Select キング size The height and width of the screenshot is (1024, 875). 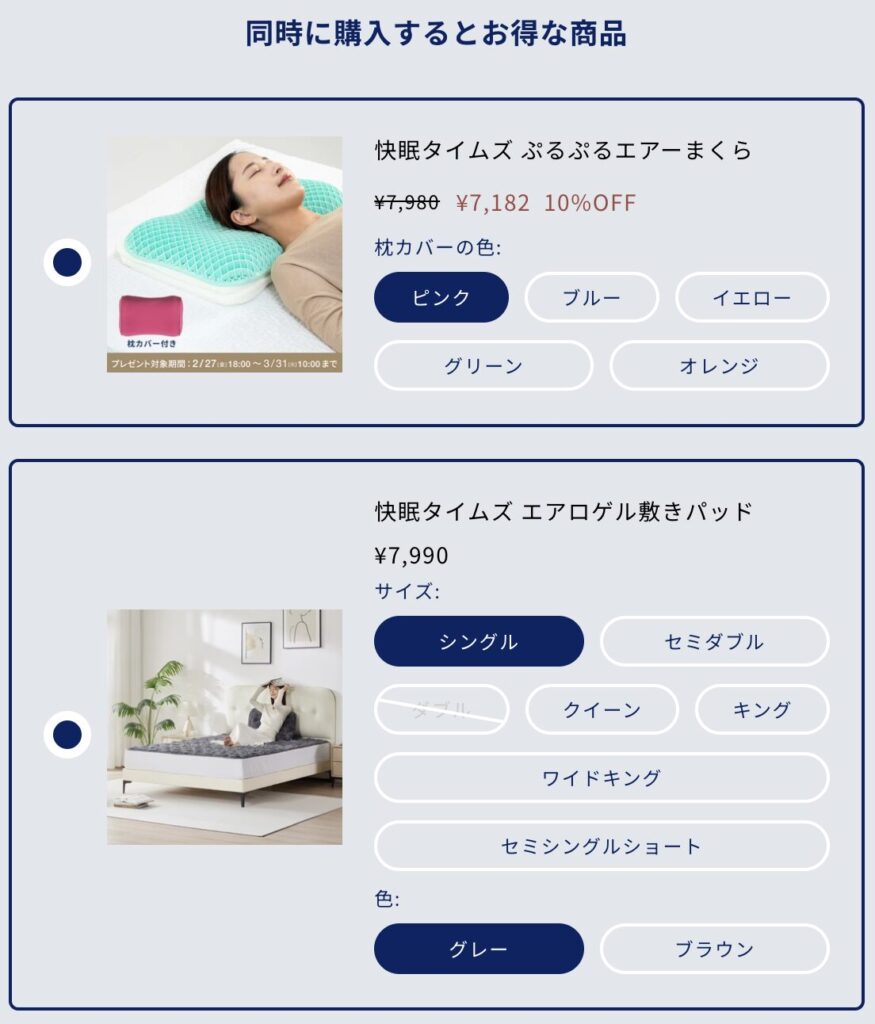click(761, 709)
